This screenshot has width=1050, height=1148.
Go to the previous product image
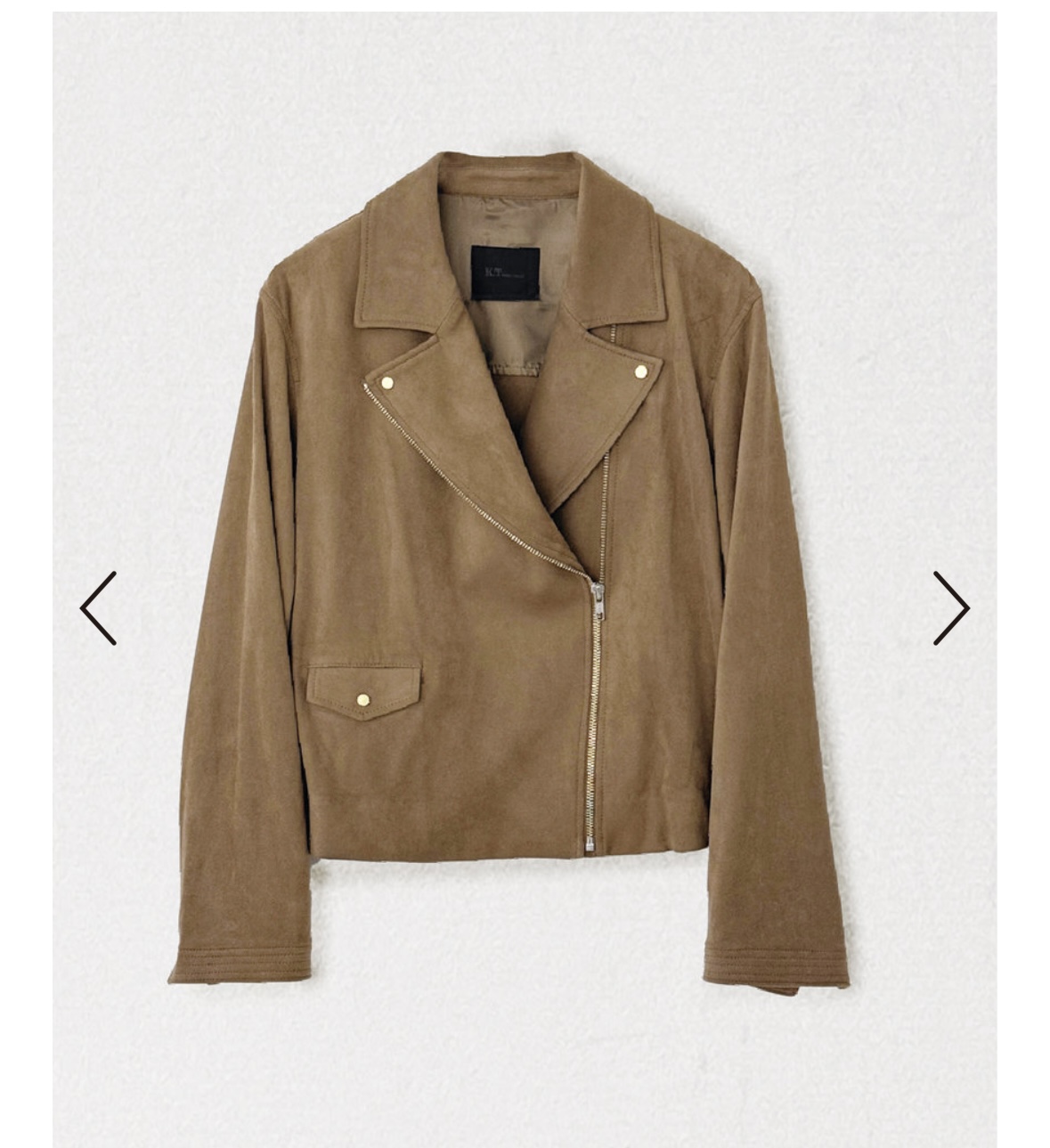[98, 607]
